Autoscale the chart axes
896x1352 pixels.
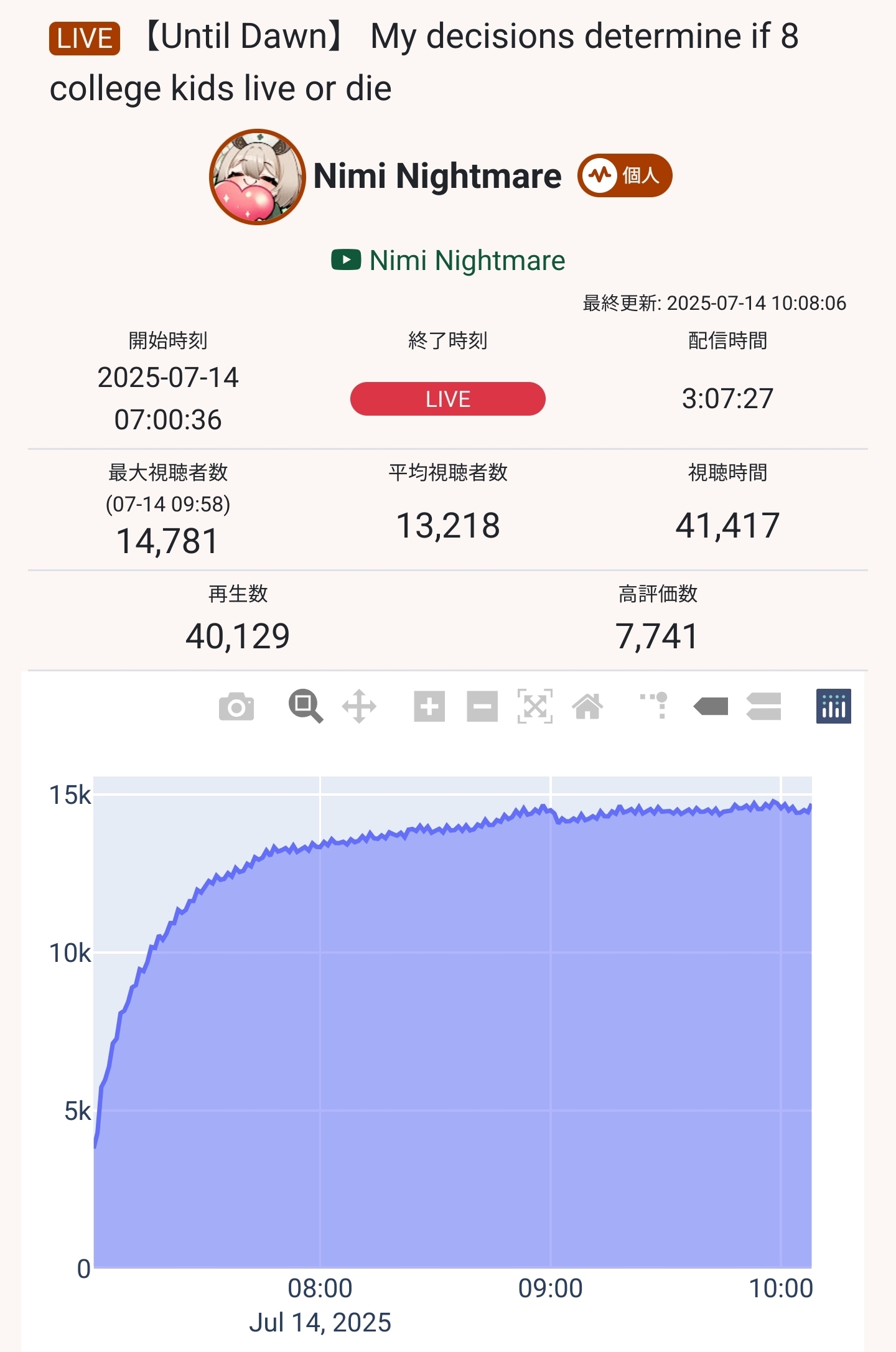click(x=535, y=707)
